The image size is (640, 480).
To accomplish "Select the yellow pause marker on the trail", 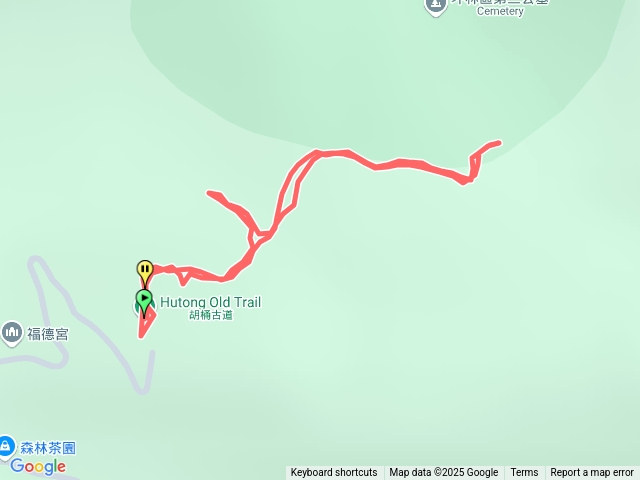I will (x=145, y=269).
